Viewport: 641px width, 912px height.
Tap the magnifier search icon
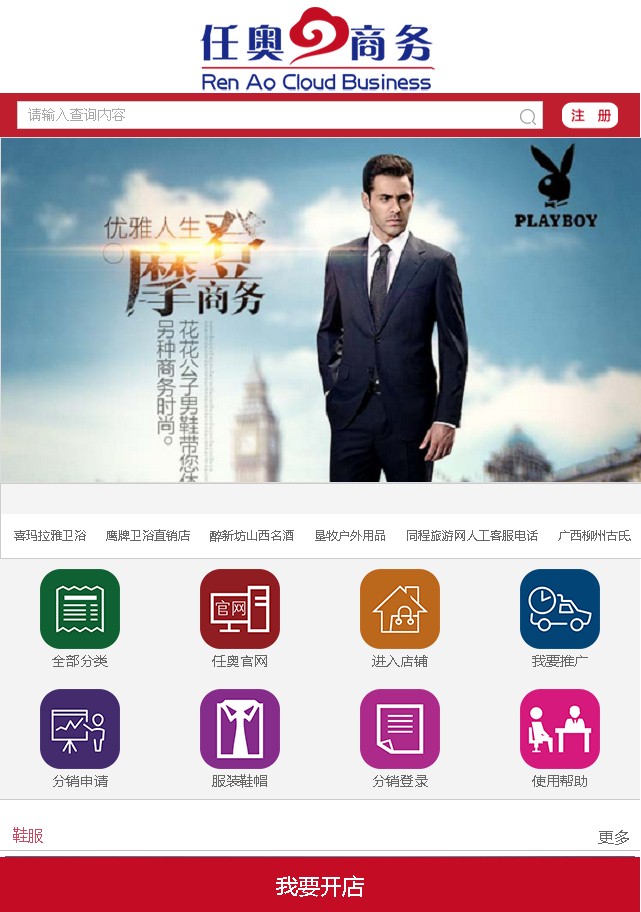point(528,117)
